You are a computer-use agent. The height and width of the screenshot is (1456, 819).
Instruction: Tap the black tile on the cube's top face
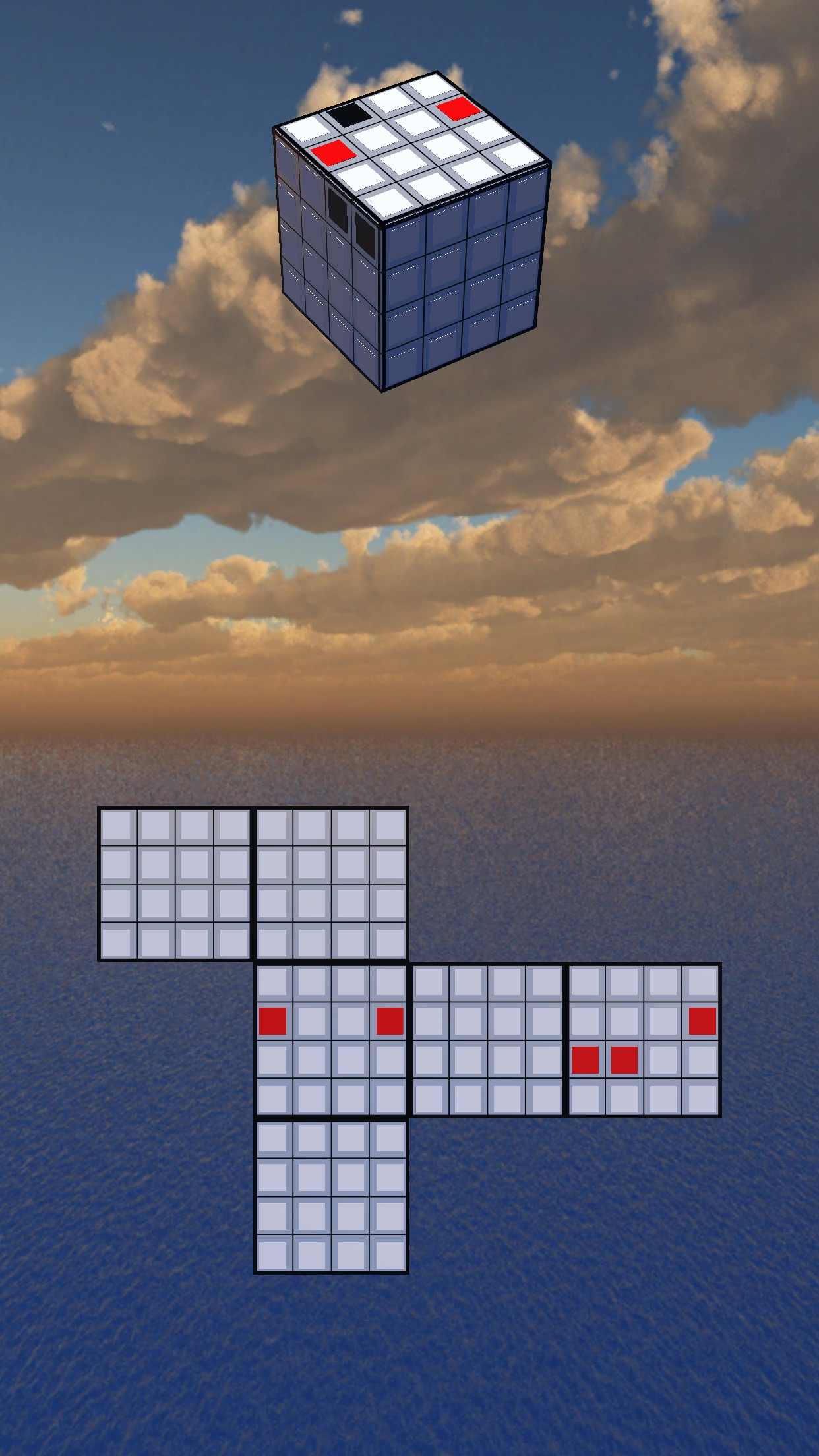(x=349, y=114)
